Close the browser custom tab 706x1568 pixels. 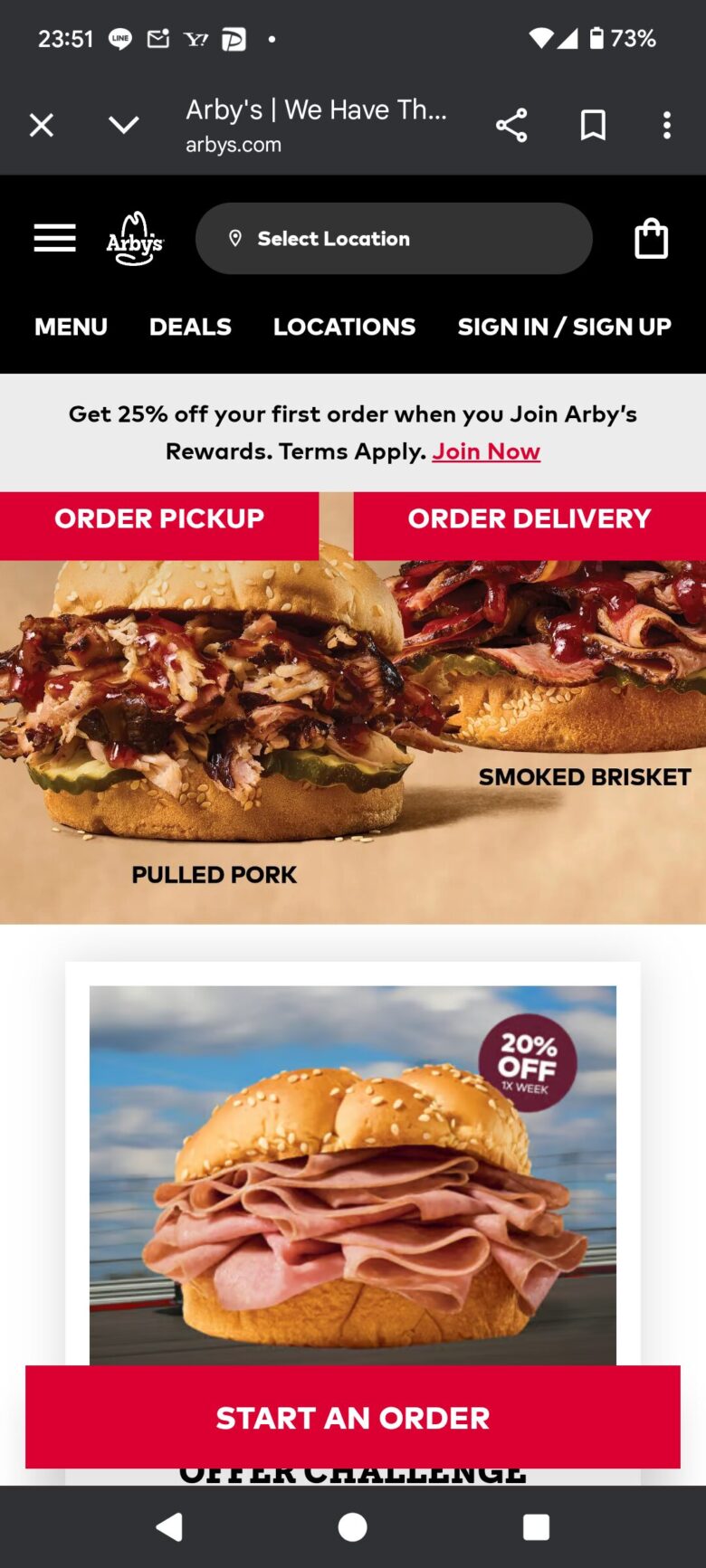(x=42, y=125)
